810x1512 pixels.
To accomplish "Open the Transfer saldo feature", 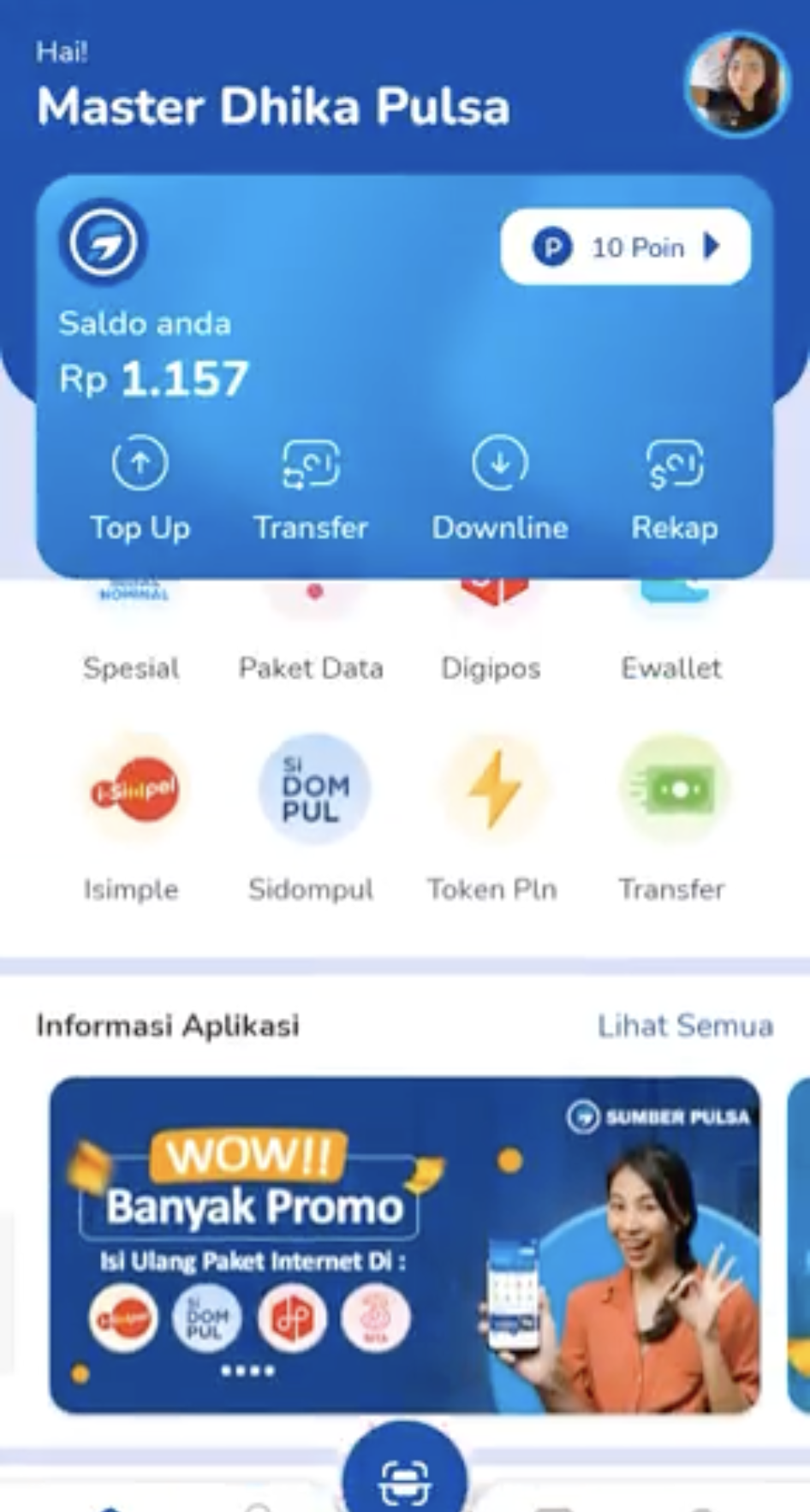I will [312, 463].
